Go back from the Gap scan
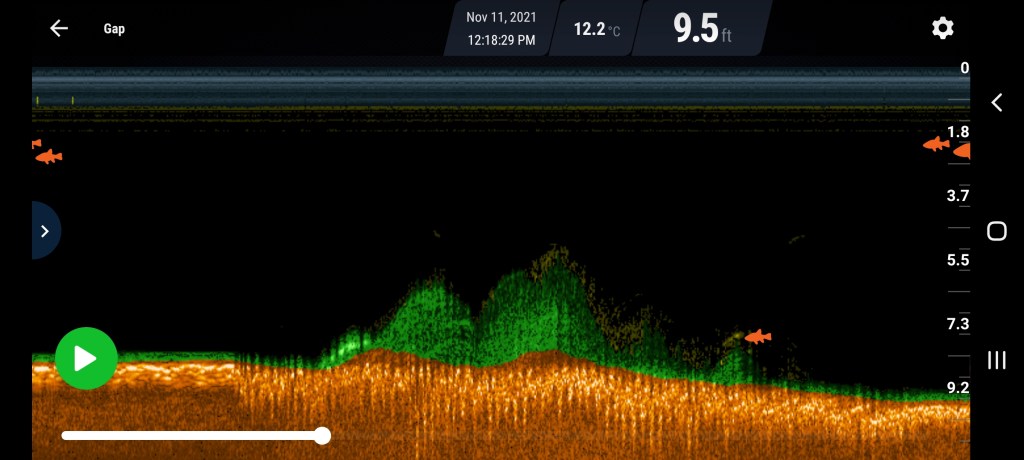 (x=59, y=28)
